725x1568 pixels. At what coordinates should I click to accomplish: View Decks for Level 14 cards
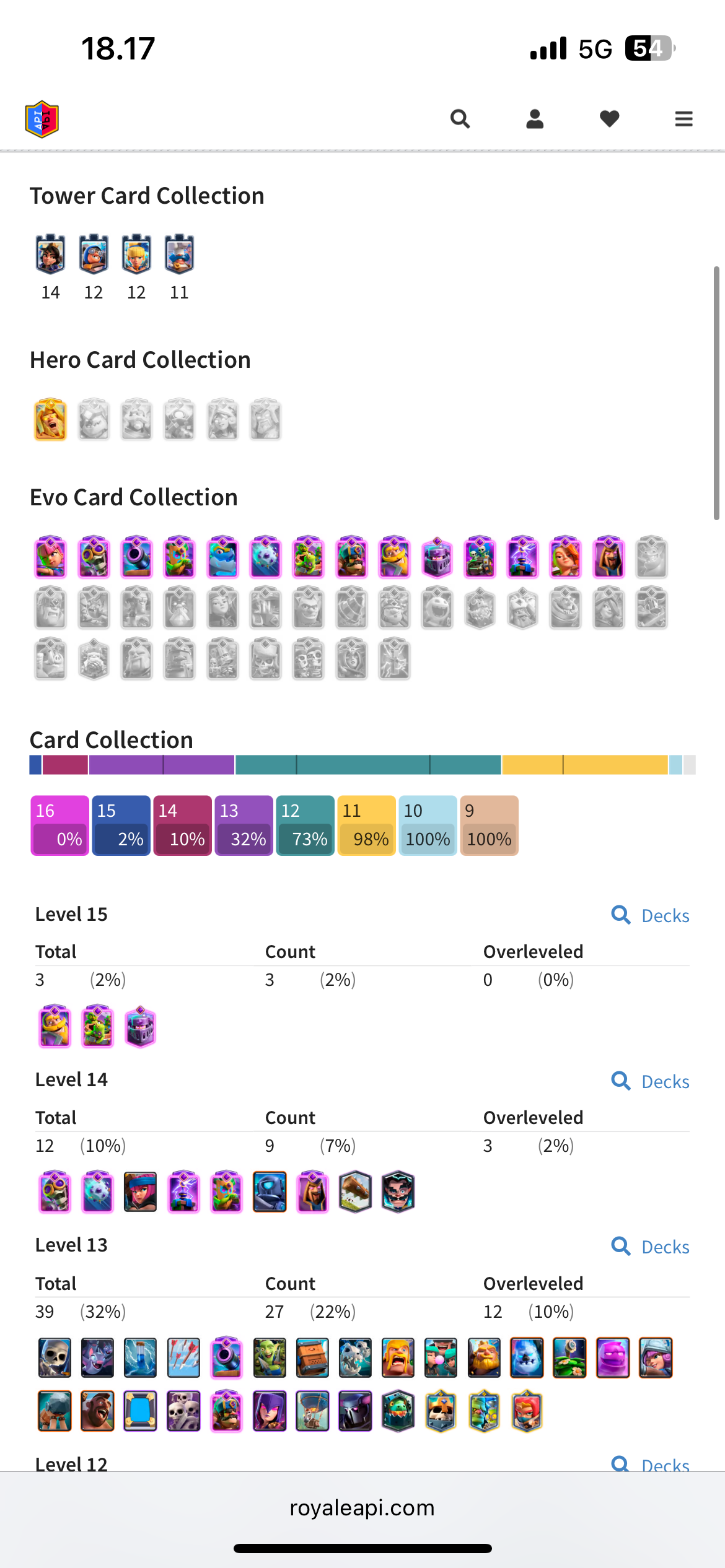tap(650, 1081)
